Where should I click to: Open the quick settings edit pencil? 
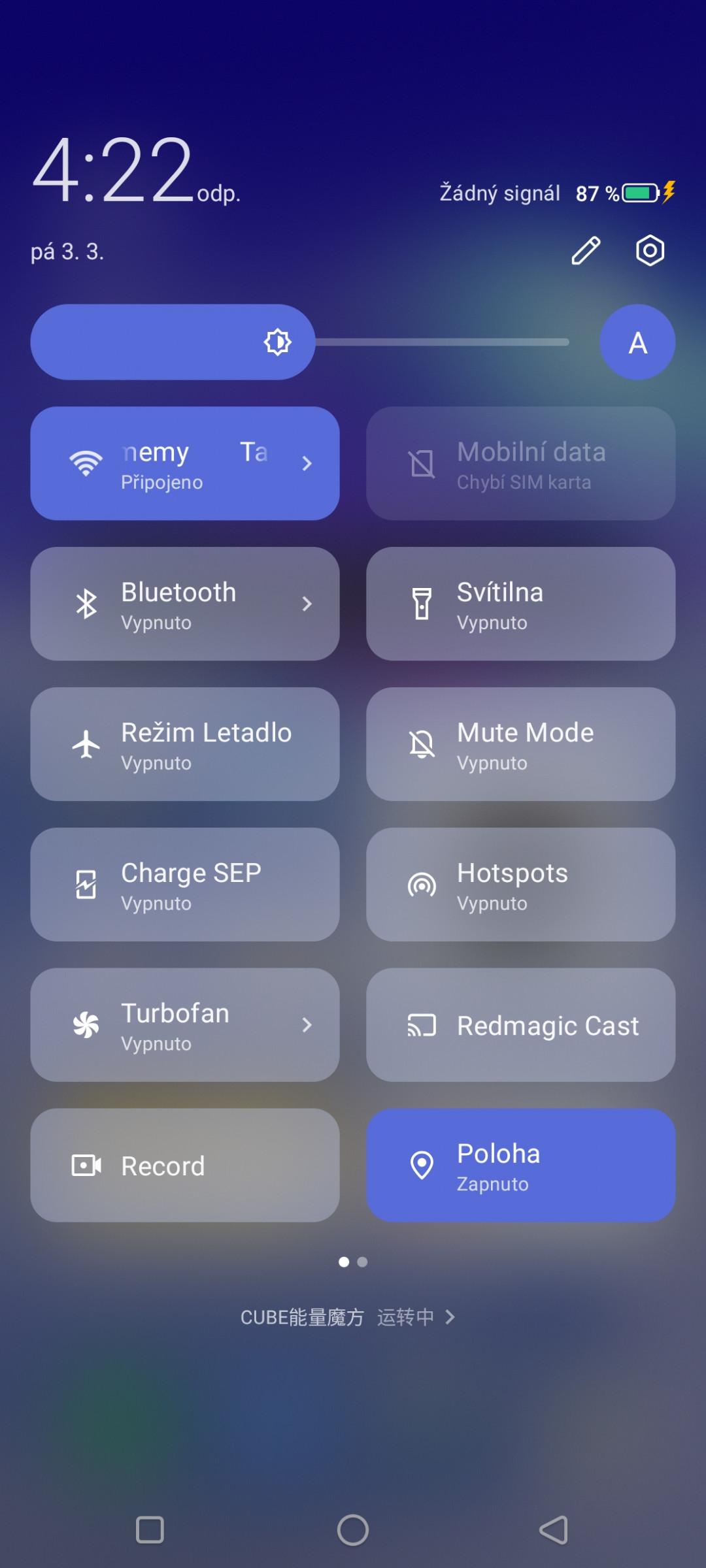(x=586, y=251)
